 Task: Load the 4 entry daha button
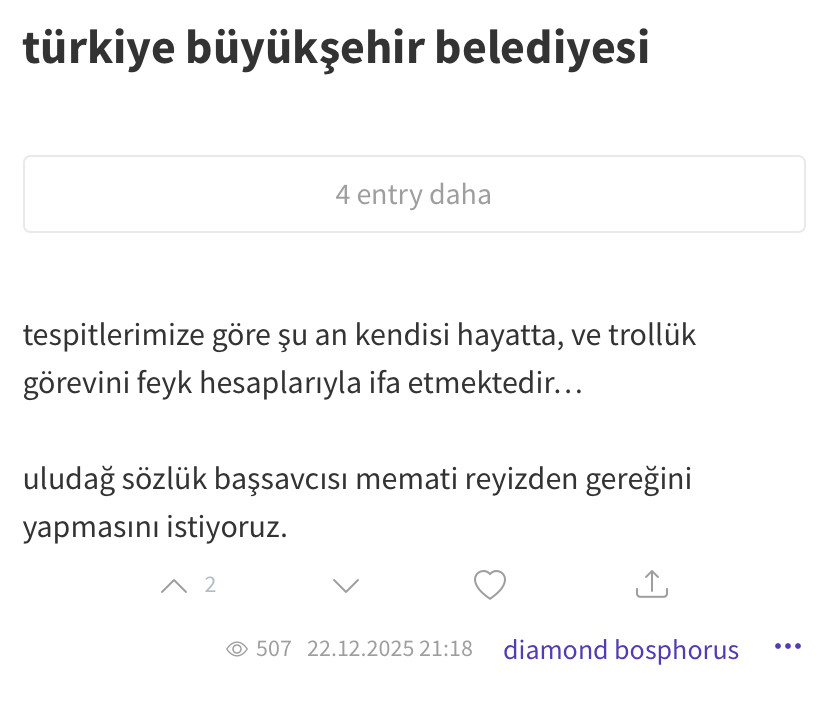(x=414, y=194)
